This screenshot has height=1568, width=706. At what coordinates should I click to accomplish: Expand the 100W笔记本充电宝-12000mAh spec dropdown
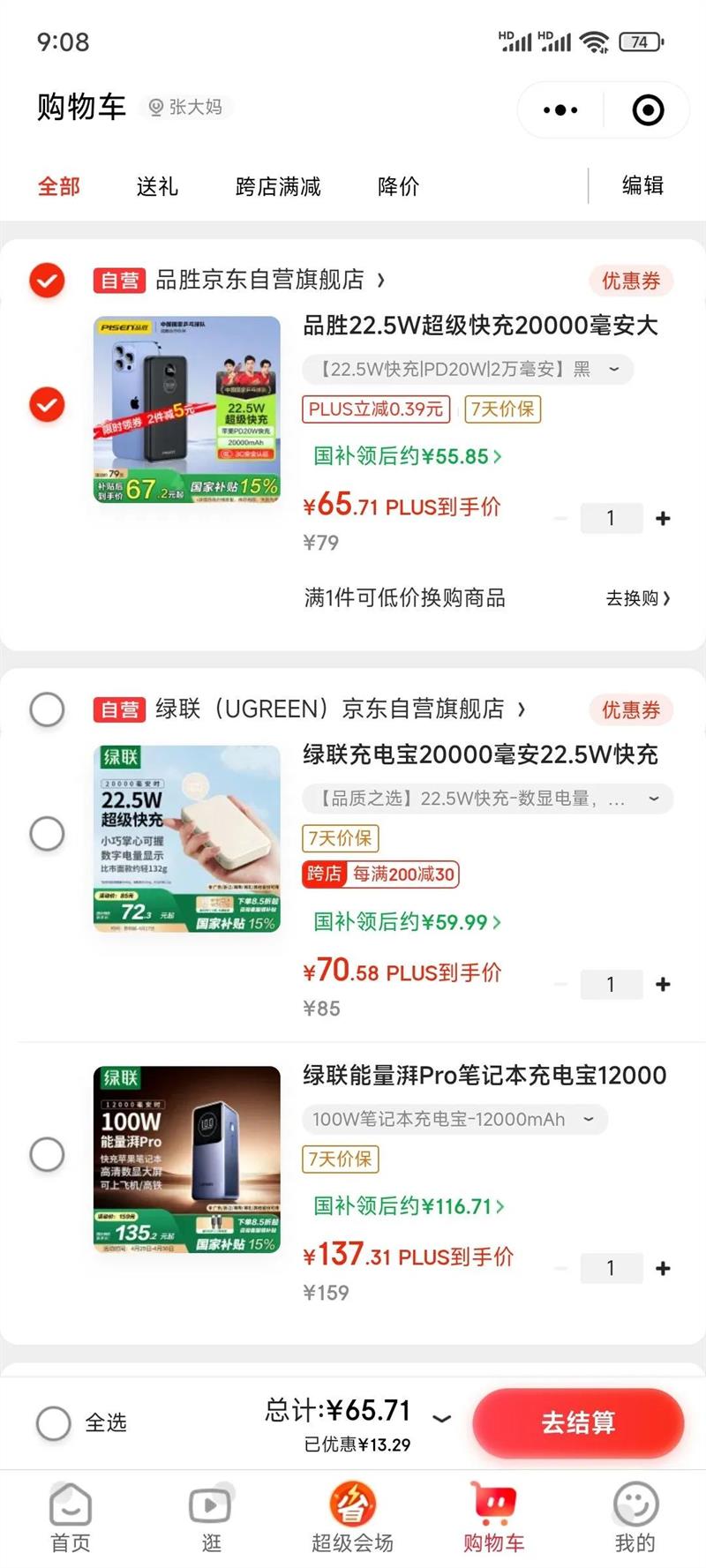pyautogui.click(x=589, y=1119)
